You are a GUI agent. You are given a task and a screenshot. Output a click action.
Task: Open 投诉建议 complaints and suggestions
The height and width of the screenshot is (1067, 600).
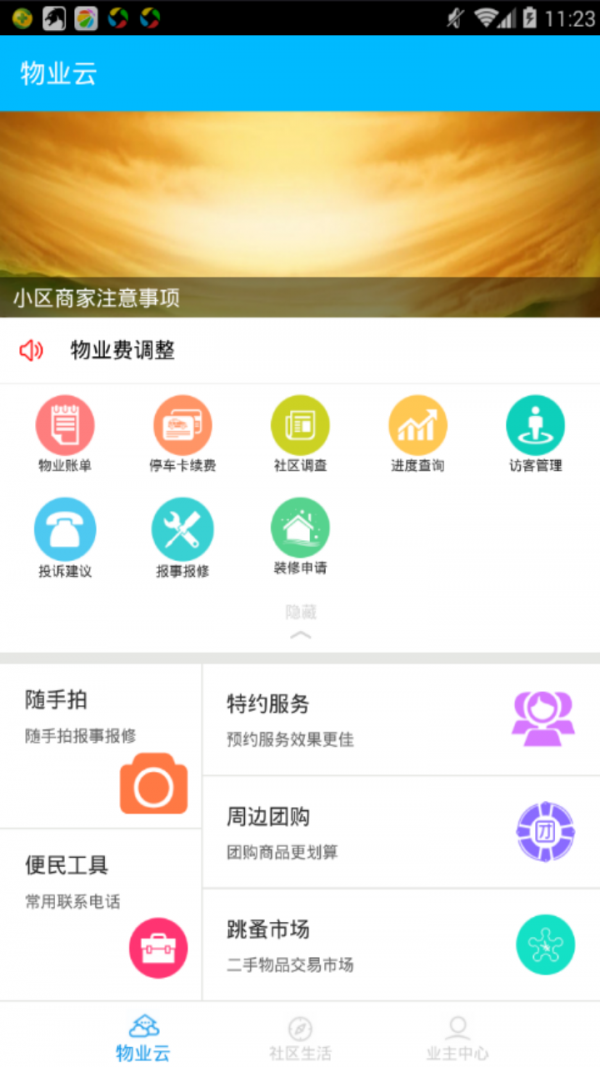pyautogui.click(x=65, y=538)
